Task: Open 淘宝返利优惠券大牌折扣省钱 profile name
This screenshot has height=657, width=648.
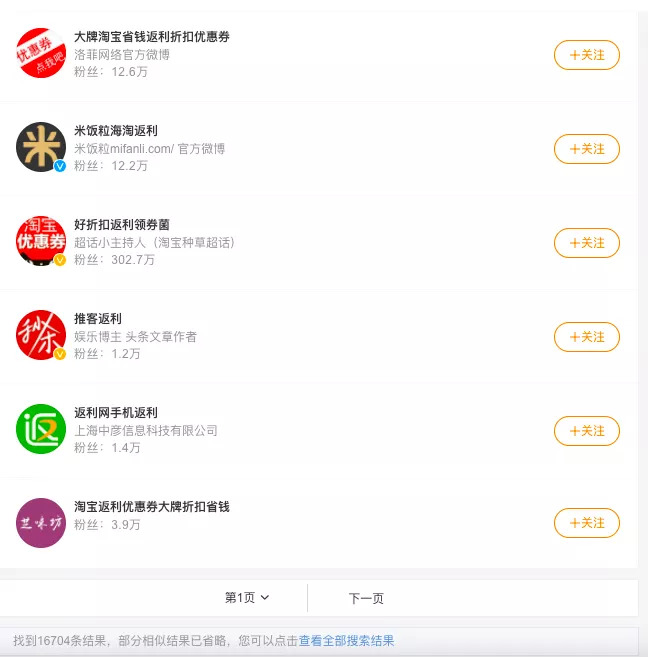Action: [152, 507]
